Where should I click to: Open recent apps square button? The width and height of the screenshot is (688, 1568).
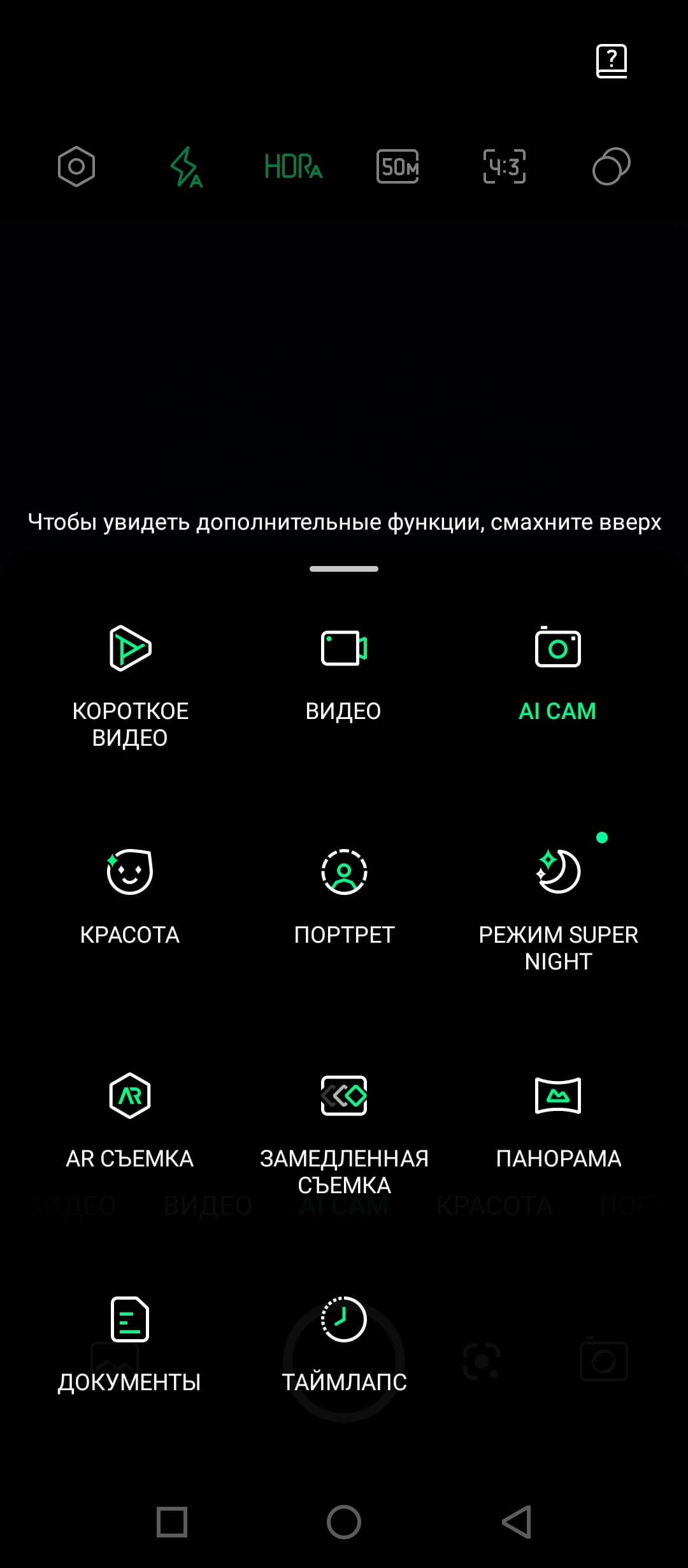tap(172, 1522)
